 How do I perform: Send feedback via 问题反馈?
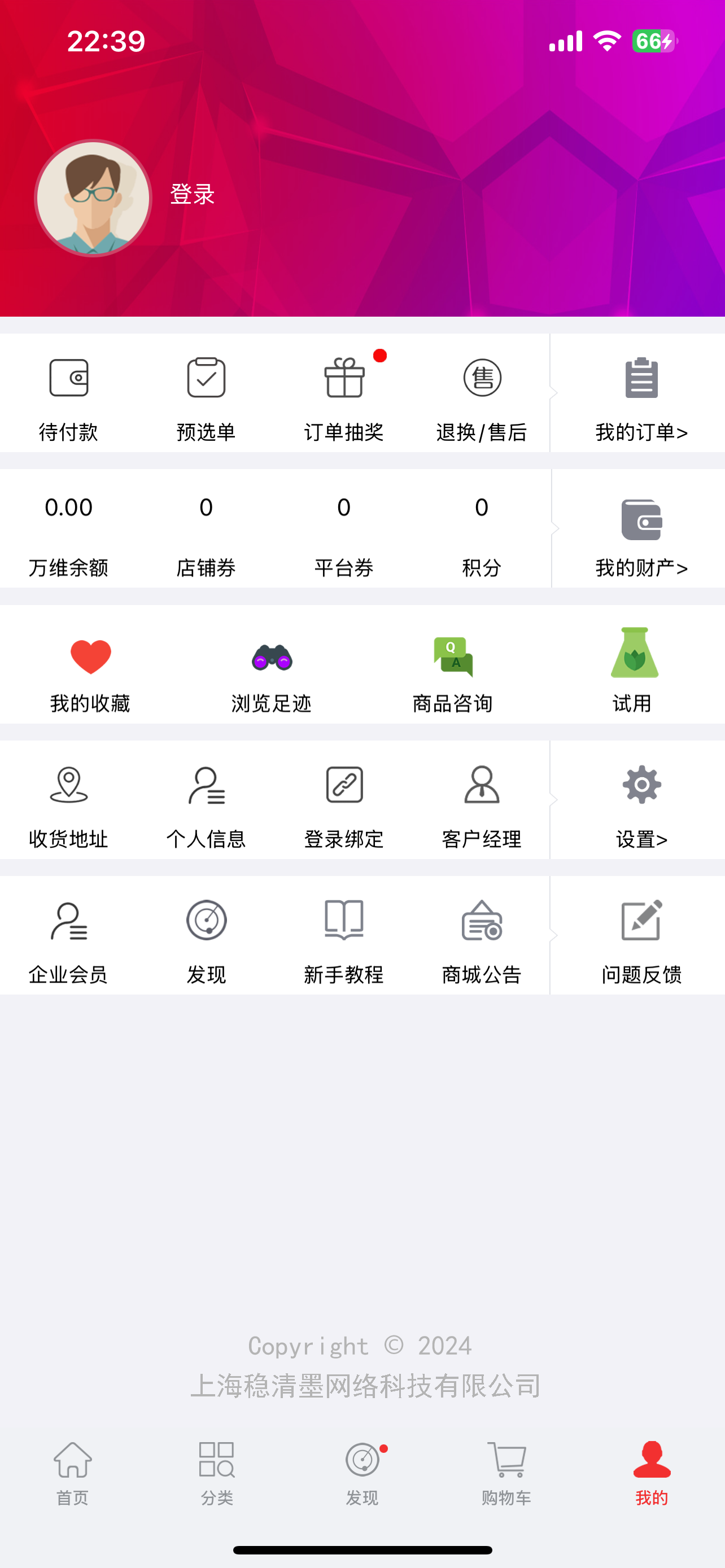[641, 938]
